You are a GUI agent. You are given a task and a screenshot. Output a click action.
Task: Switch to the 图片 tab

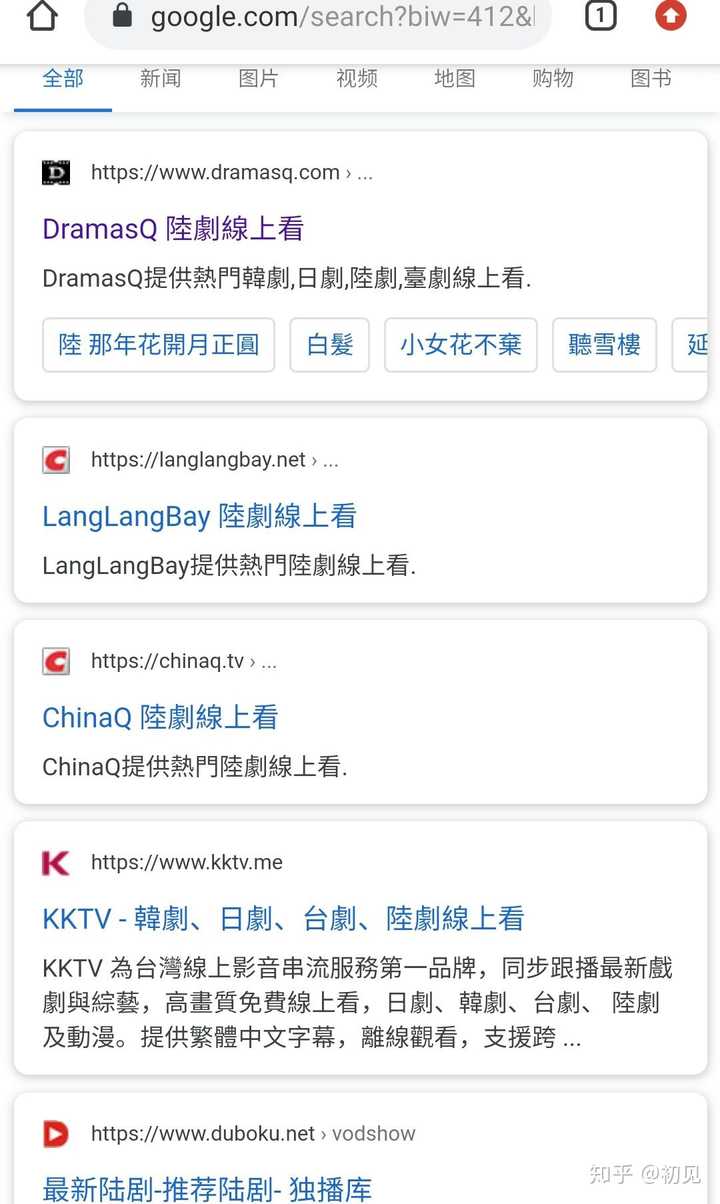click(259, 79)
